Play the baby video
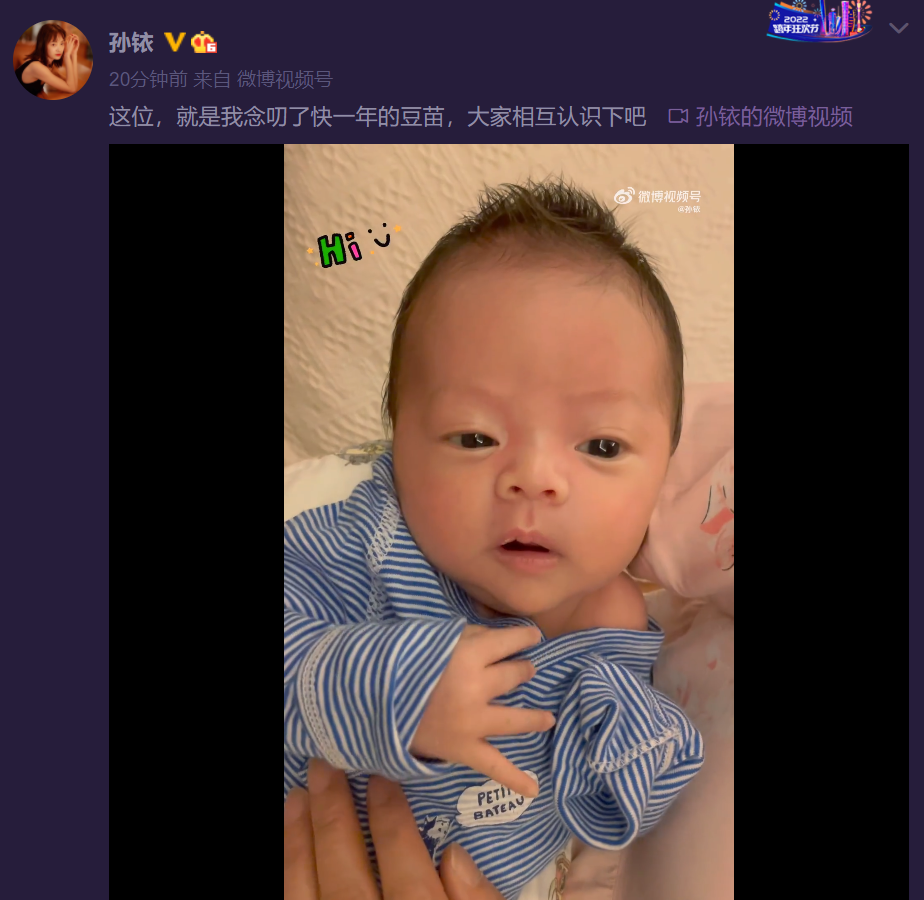924x900 pixels. pyautogui.click(x=508, y=520)
